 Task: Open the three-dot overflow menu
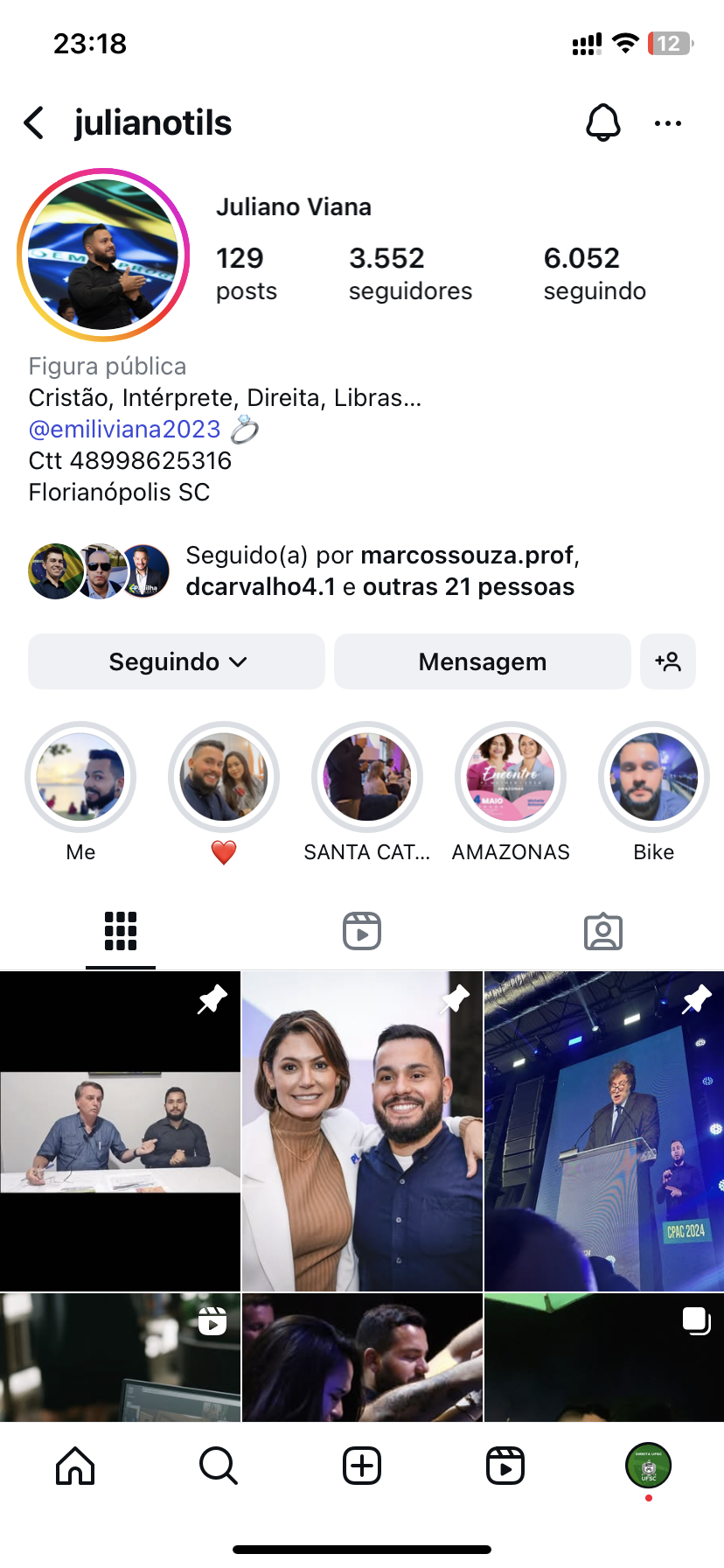(668, 123)
